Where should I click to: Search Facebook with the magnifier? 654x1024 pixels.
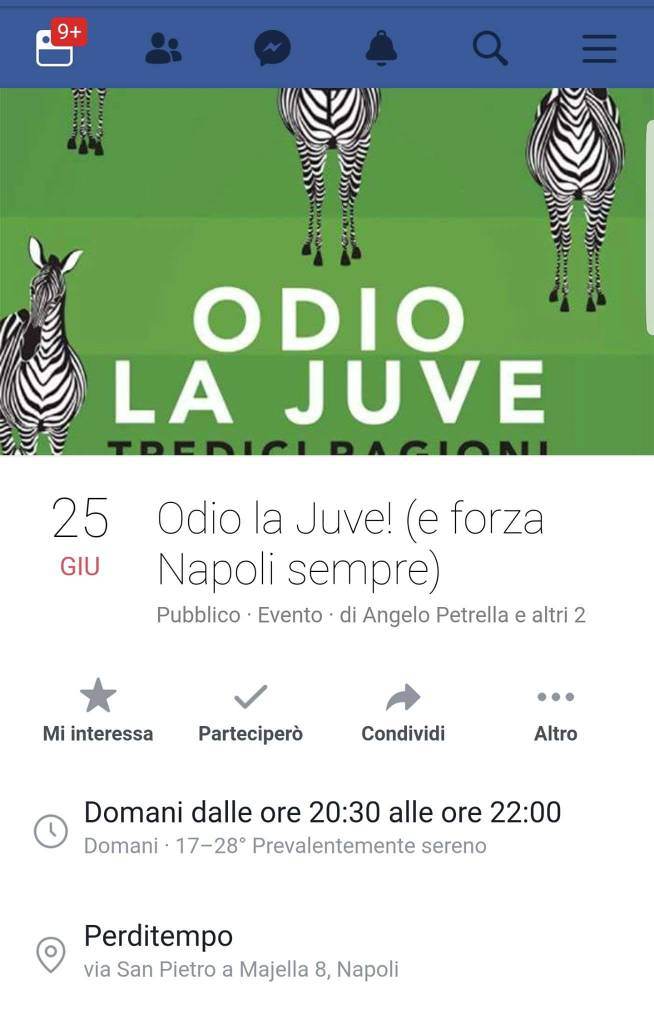(x=490, y=48)
